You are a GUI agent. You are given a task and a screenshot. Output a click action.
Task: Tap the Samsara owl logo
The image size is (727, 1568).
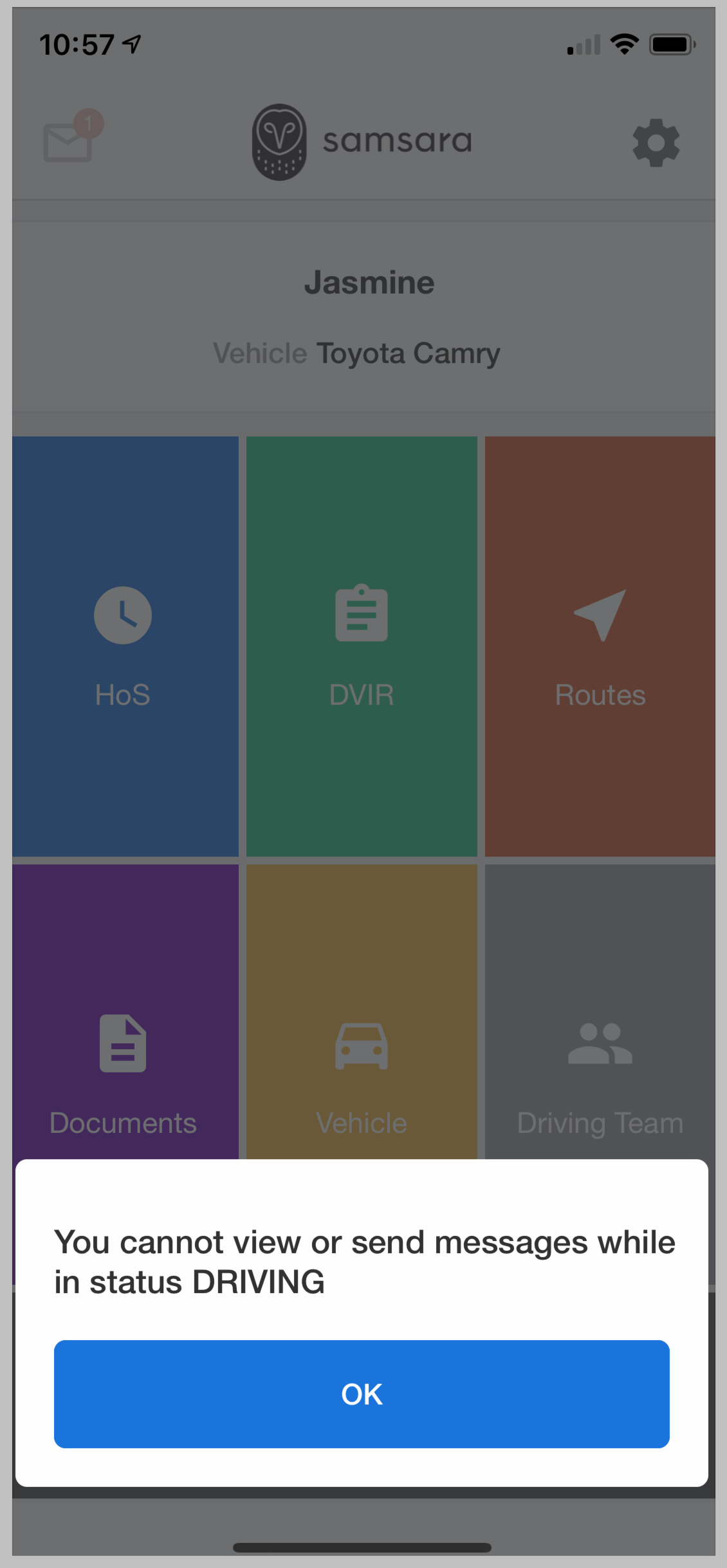tap(280, 142)
